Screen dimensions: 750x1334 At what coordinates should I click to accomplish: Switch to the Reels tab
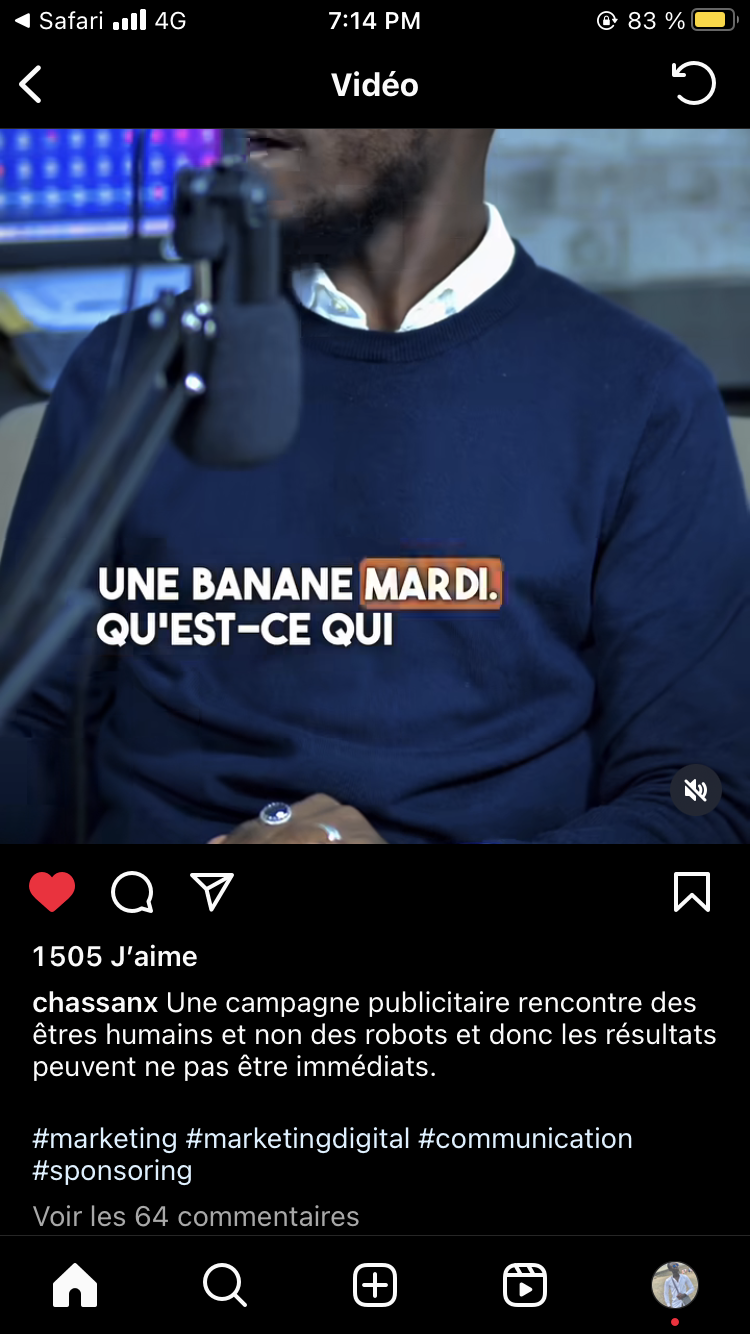tap(525, 1285)
